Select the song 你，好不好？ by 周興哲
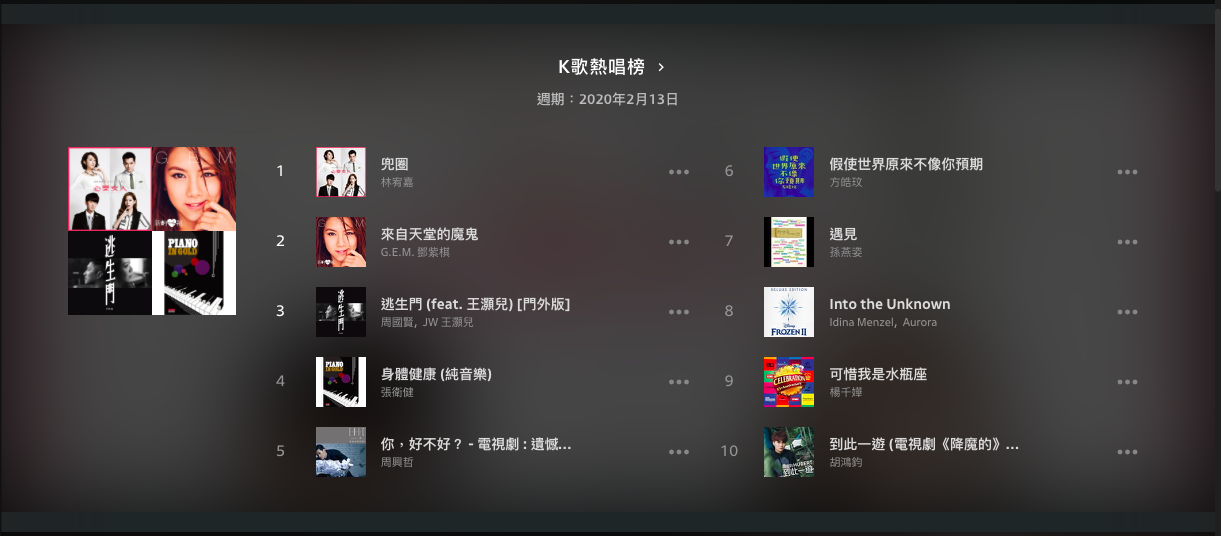The height and width of the screenshot is (536, 1221). pyautogui.click(x=475, y=444)
